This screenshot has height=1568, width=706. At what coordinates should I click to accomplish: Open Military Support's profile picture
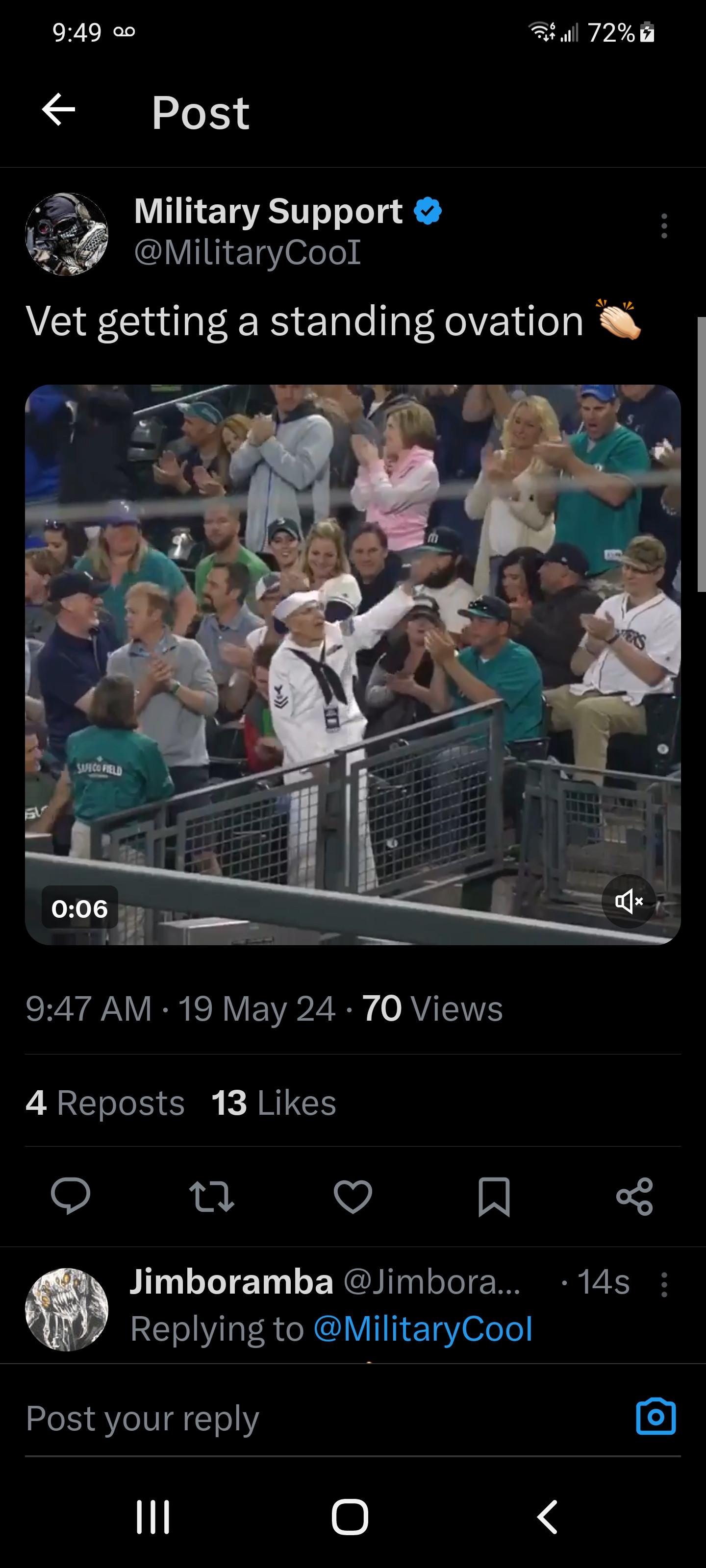pyautogui.click(x=67, y=234)
